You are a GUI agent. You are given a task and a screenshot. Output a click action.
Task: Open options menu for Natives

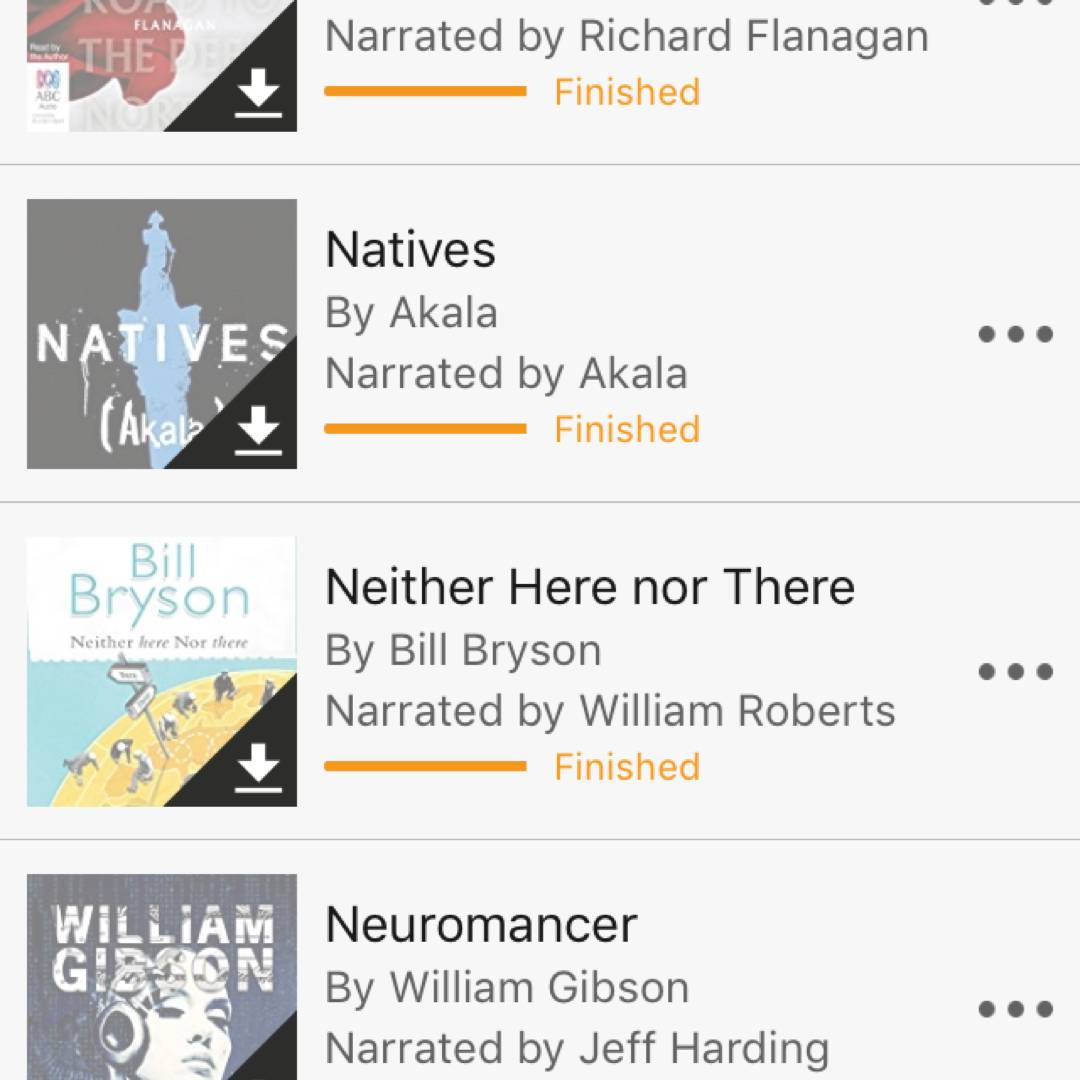click(x=1015, y=334)
